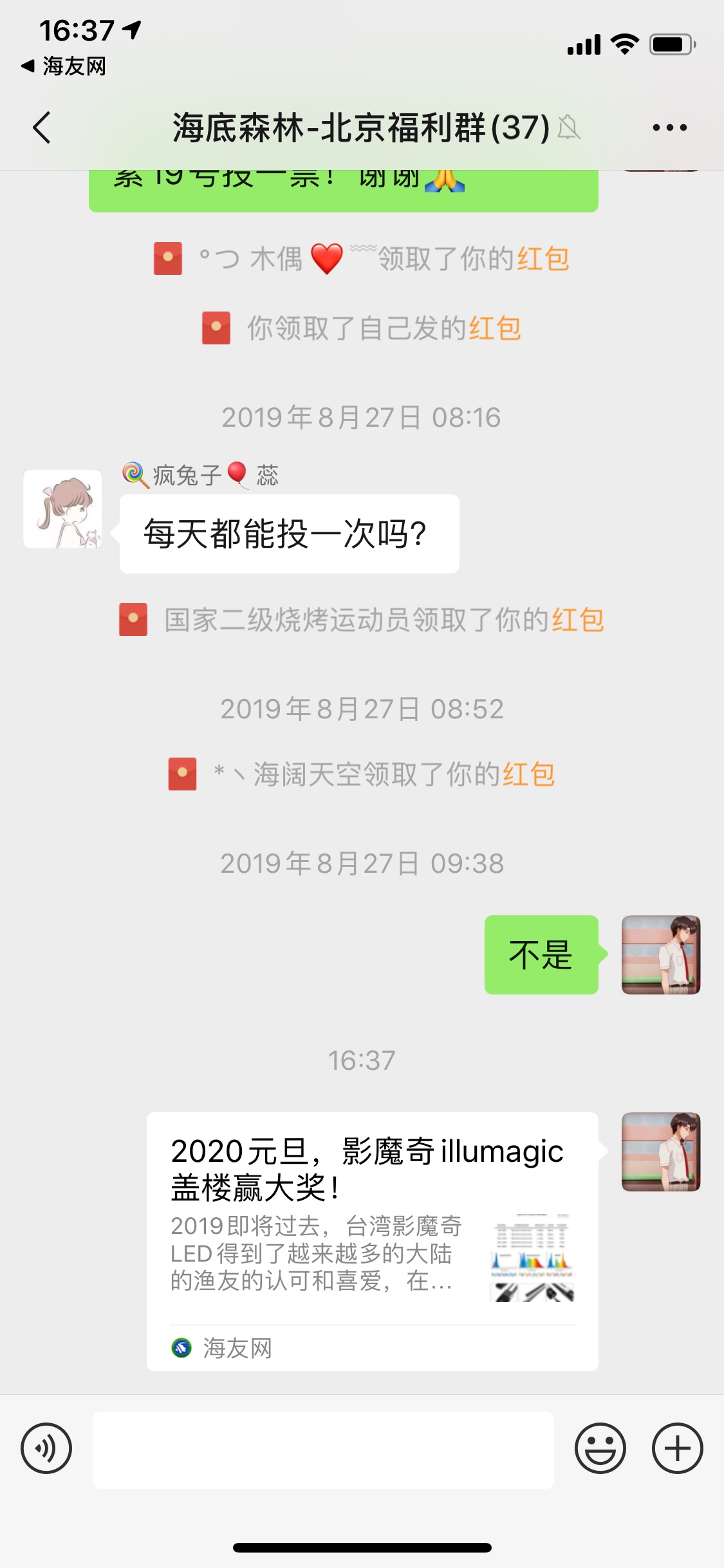Open the group chat overflow menu
Image resolution: width=724 pixels, height=1568 pixels.
click(669, 127)
